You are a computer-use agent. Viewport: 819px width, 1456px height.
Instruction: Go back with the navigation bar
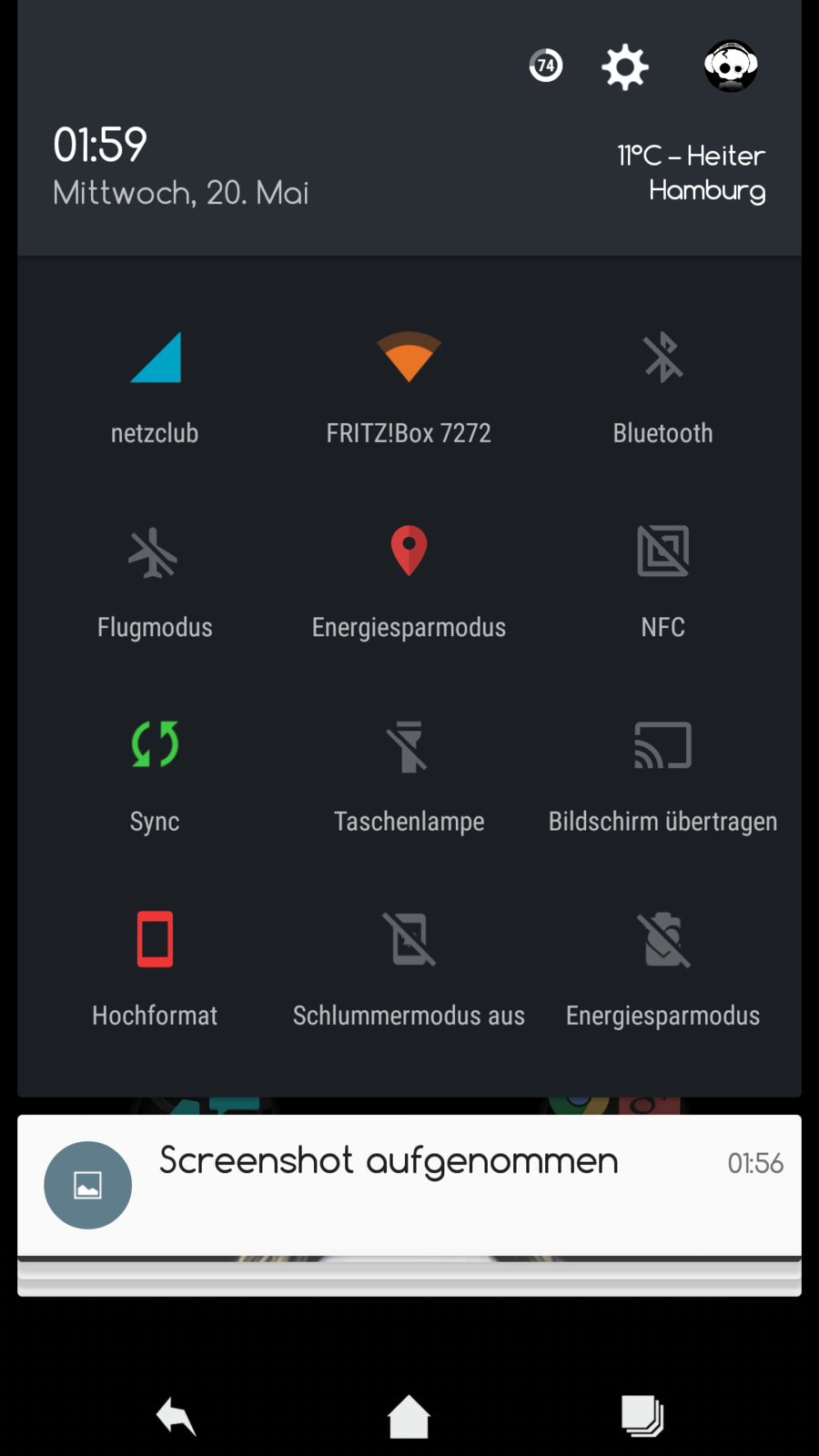click(177, 1416)
